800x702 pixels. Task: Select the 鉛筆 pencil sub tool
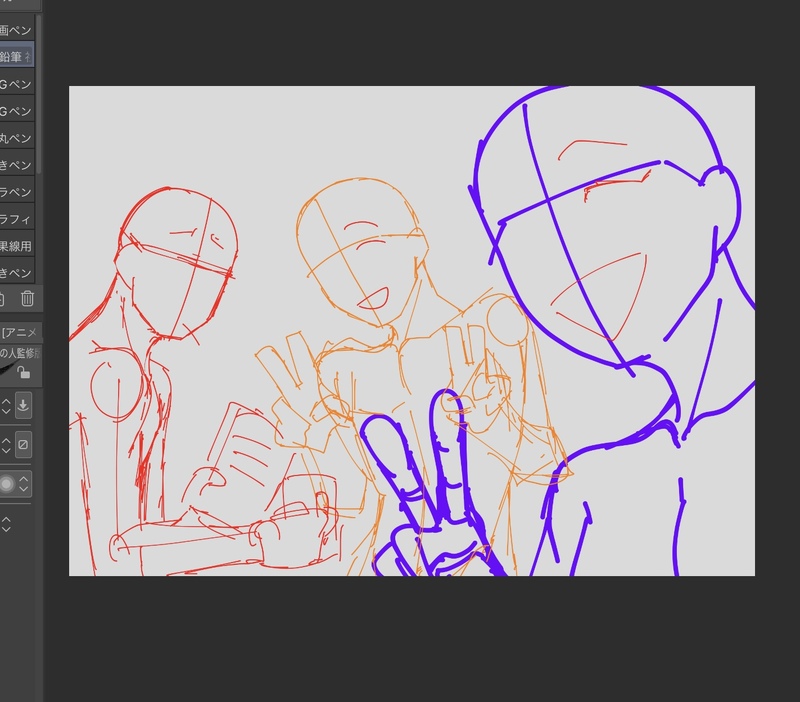tap(17, 57)
